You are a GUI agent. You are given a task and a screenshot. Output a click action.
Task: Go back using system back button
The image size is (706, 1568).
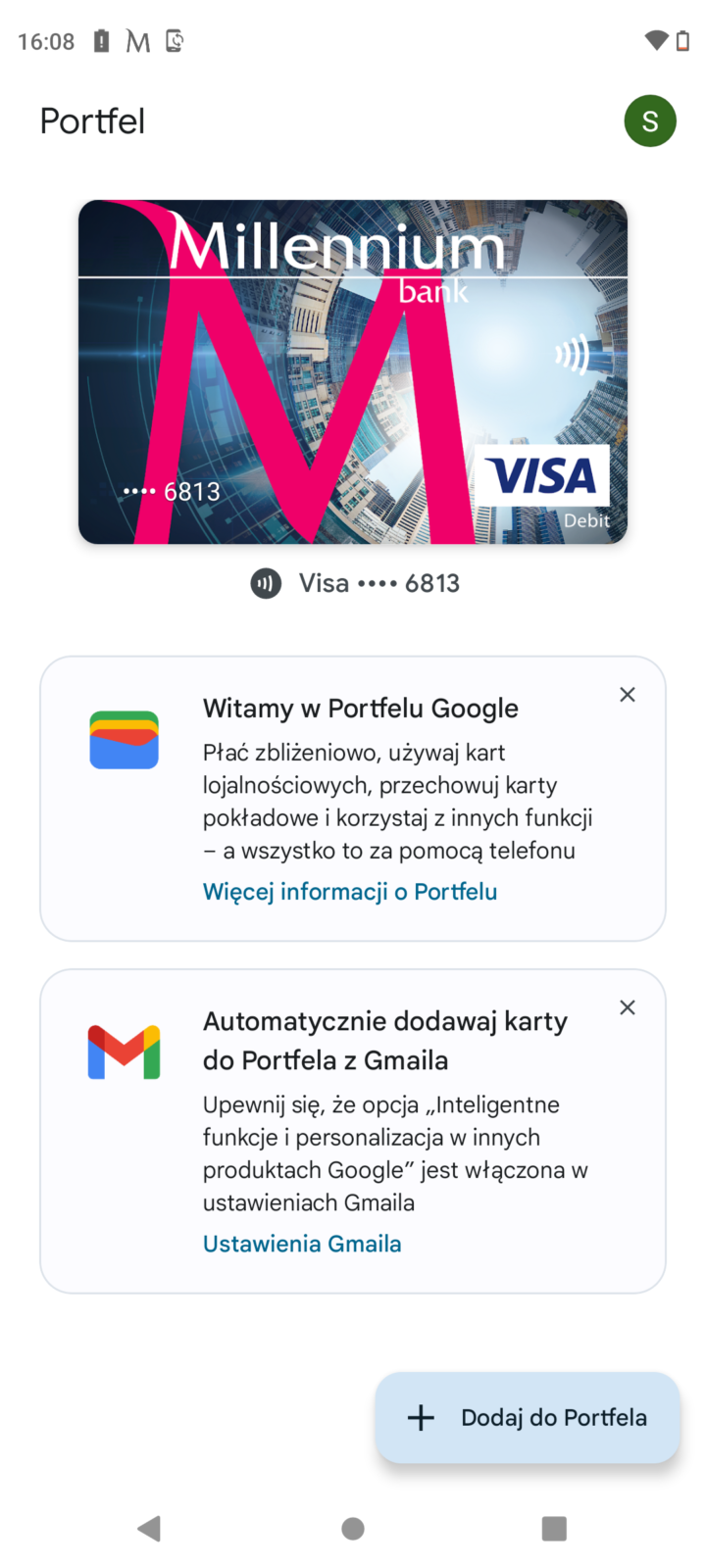pos(149,1528)
